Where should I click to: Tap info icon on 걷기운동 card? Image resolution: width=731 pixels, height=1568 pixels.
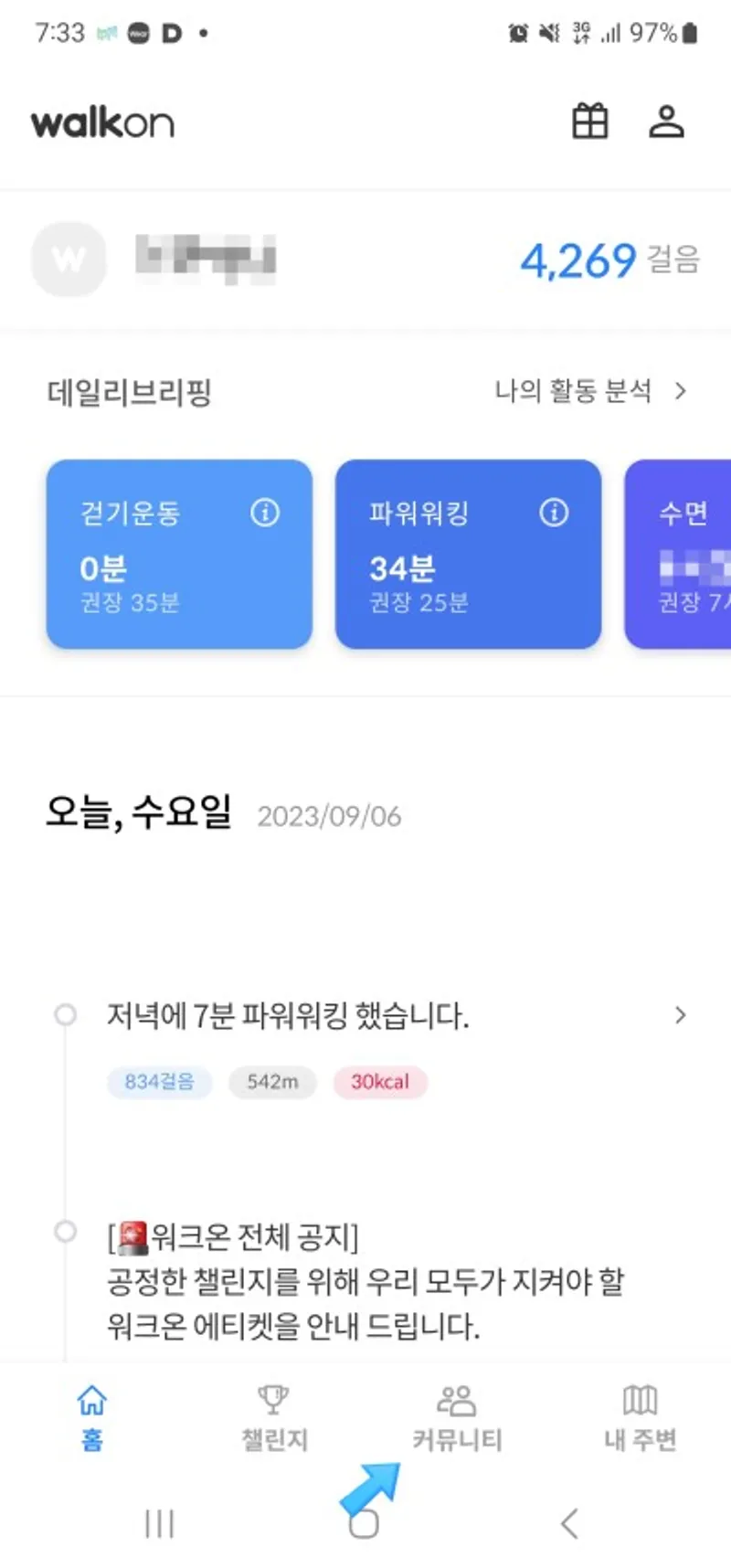pyautogui.click(x=265, y=513)
